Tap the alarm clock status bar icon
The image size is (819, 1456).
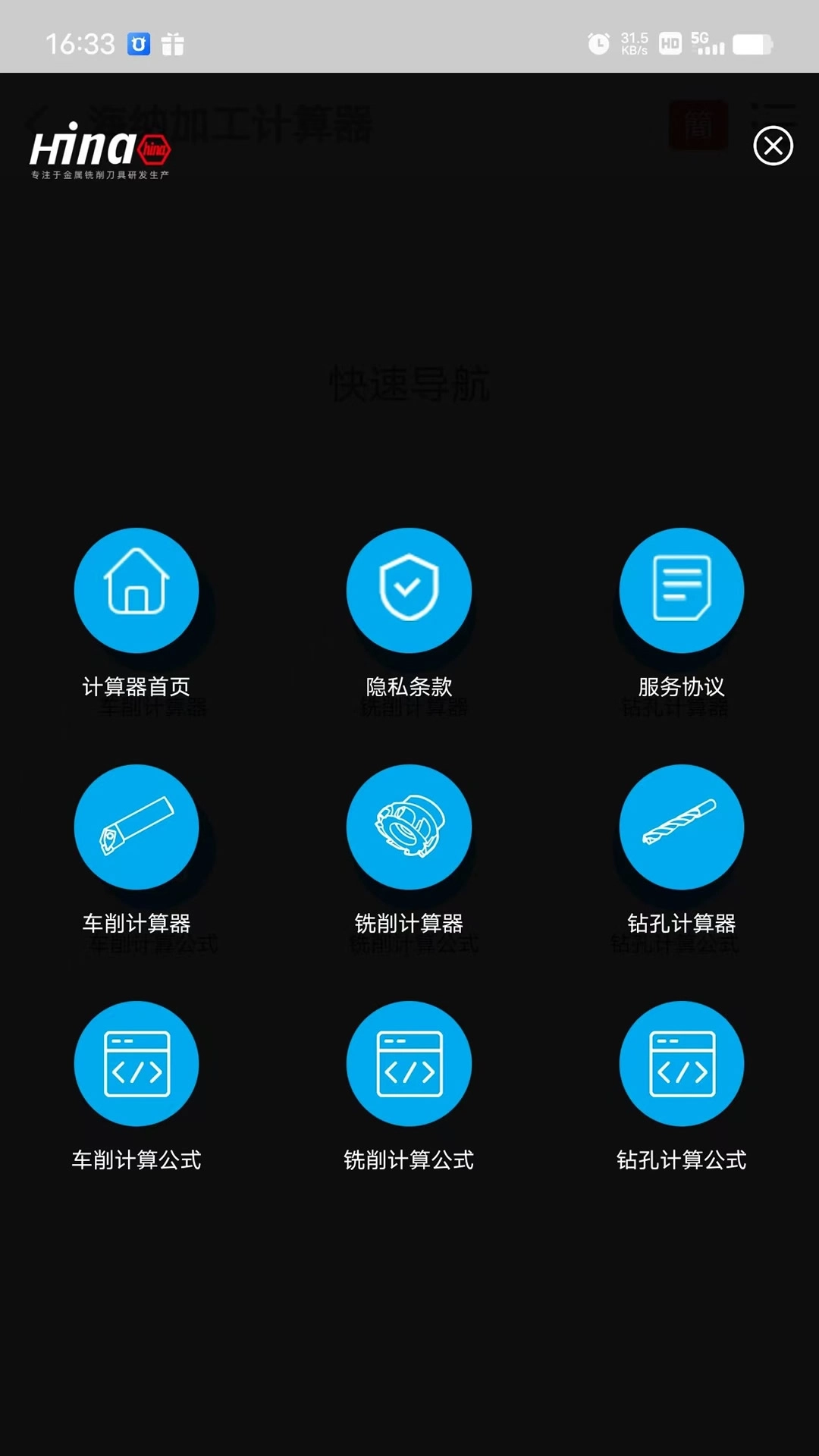(598, 43)
